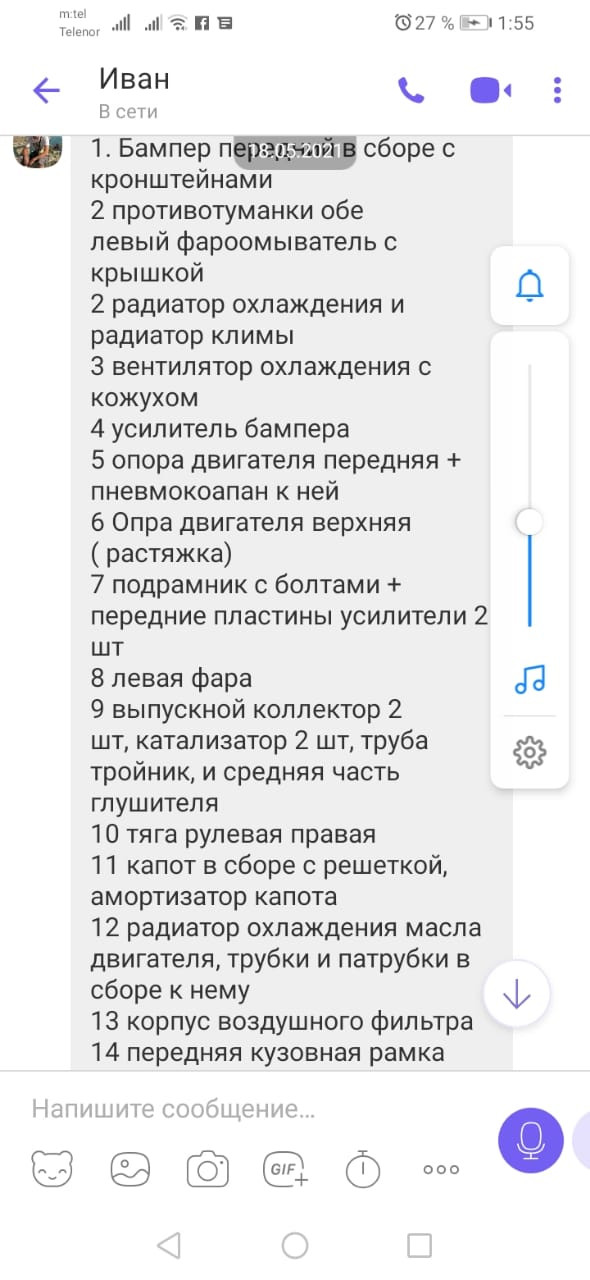Viewport: 590px width, 1280px height.
Task: Tap the music note media icon
Action: point(529,679)
